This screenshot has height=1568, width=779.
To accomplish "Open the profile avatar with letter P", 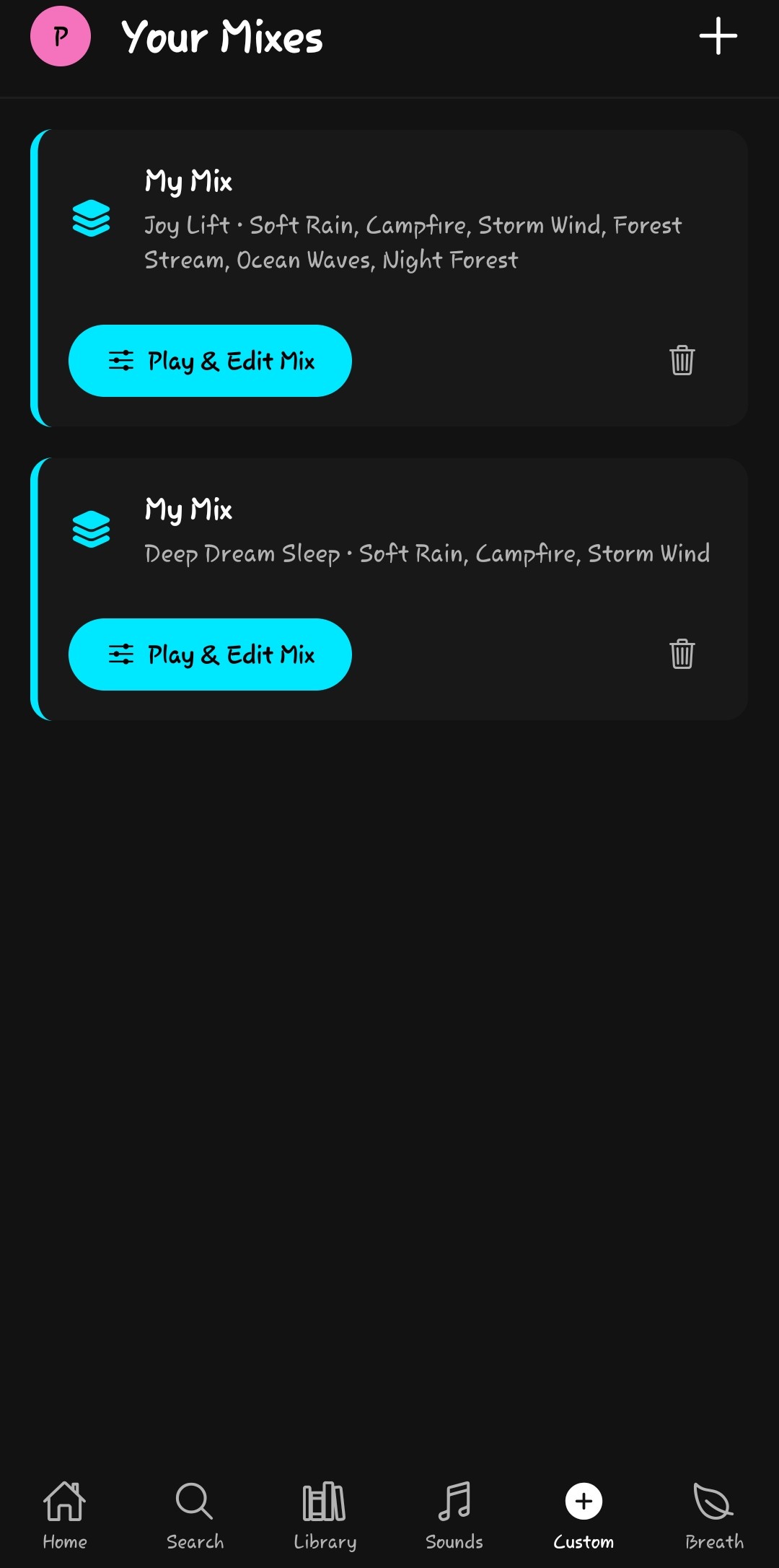I will click(x=61, y=35).
